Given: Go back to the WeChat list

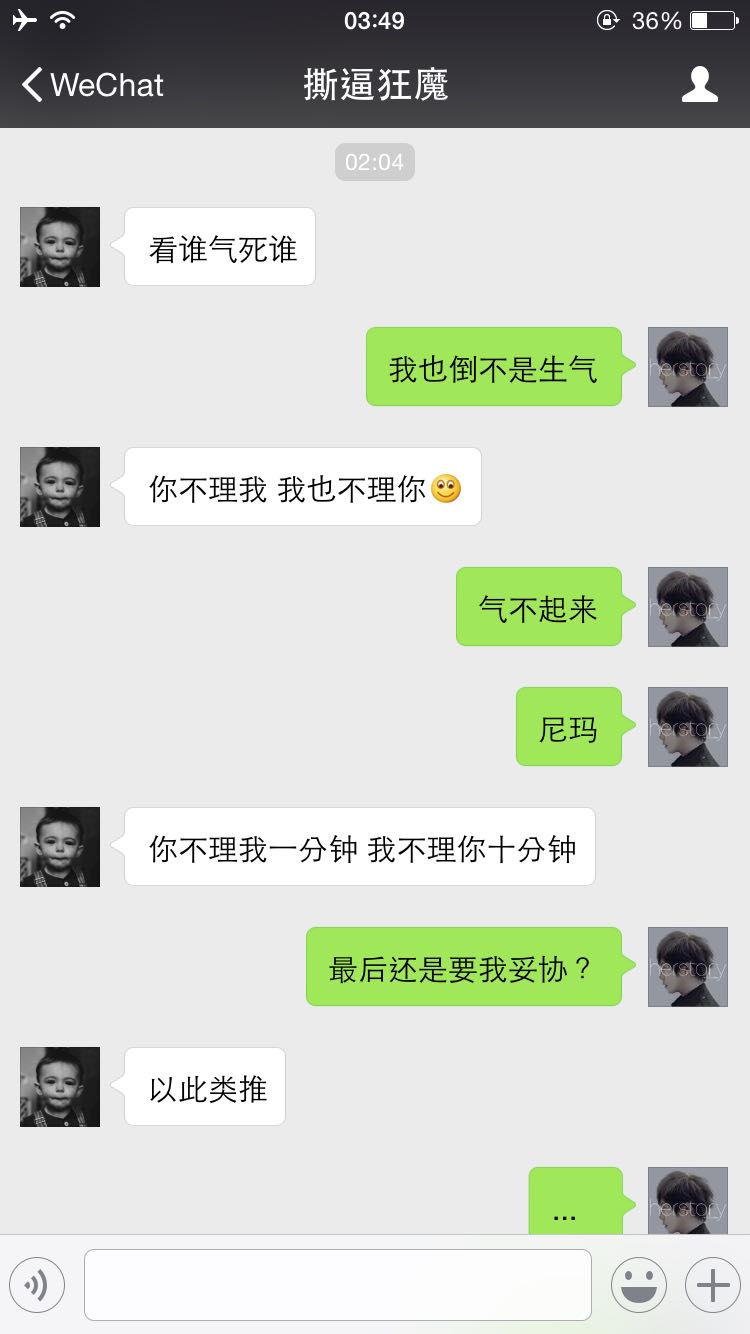Looking at the screenshot, I should click(x=92, y=85).
